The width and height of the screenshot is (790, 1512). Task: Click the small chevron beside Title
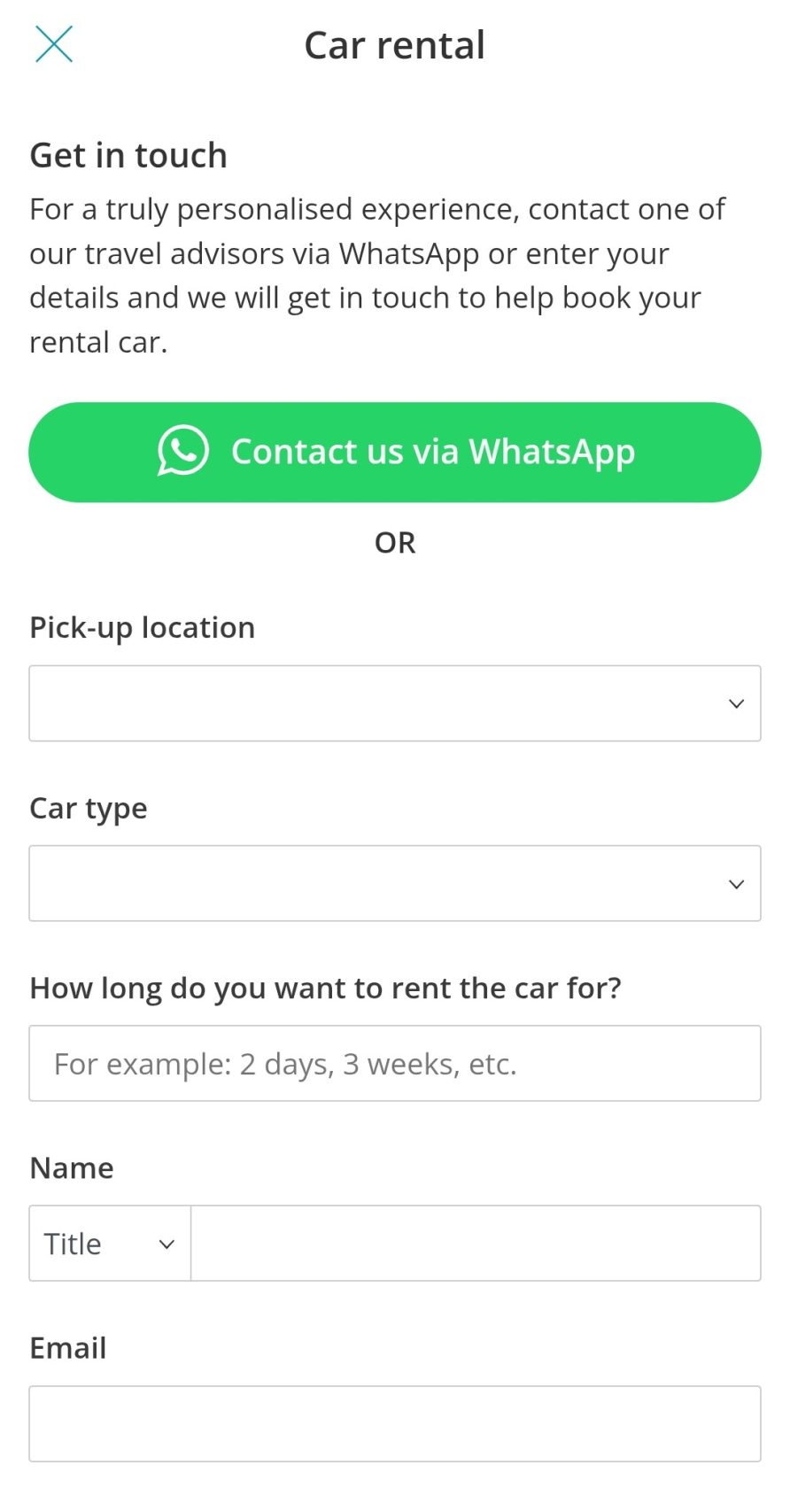click(166, 1244)
